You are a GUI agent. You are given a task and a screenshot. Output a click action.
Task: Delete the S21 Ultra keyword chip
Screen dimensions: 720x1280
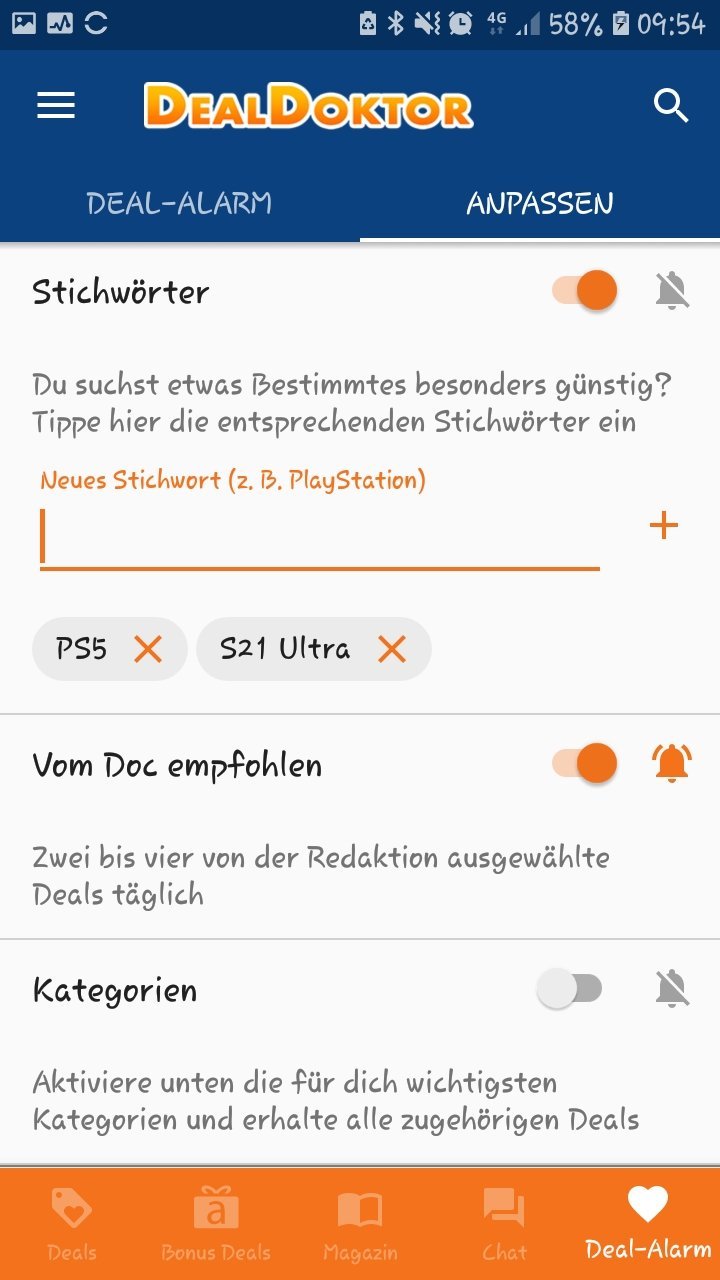[392, 650]
